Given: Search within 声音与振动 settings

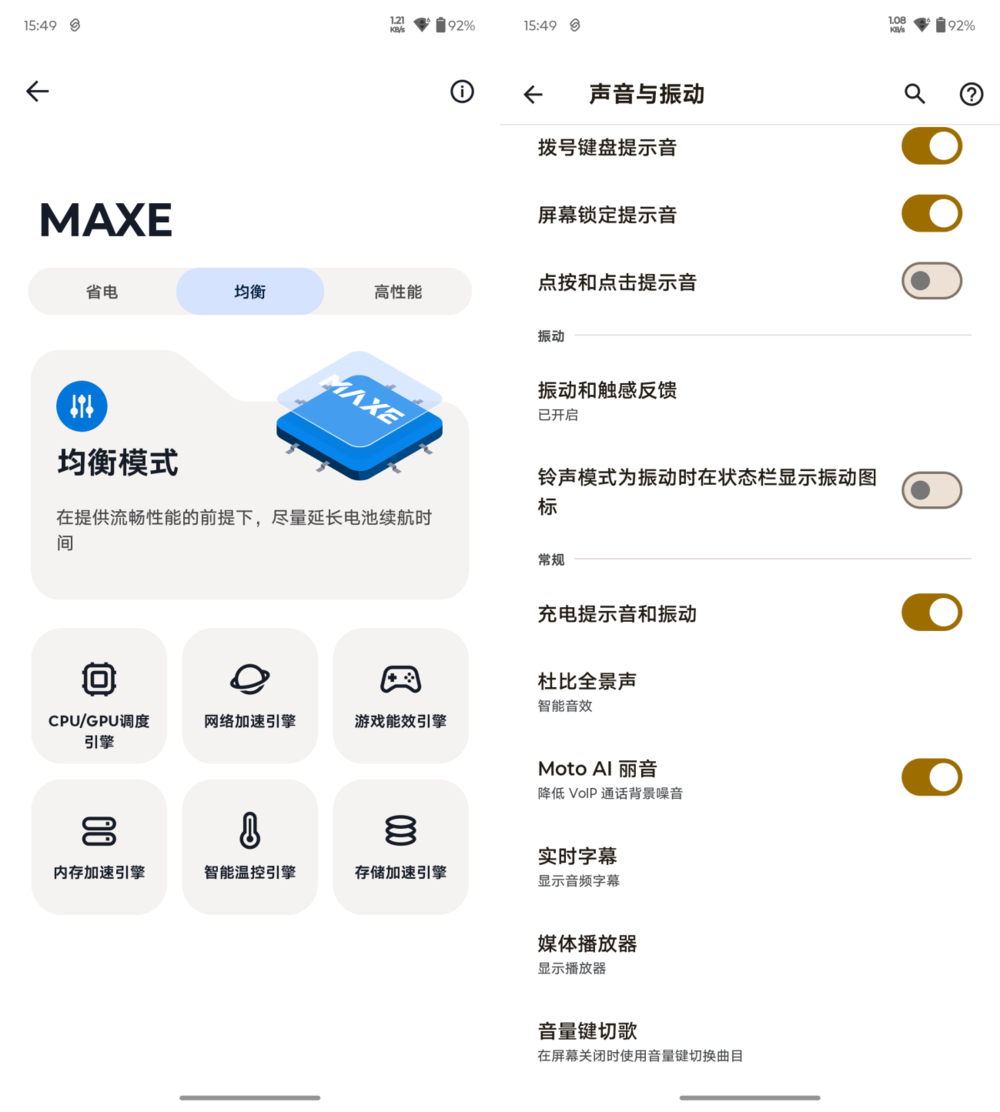Looking at the screenshot, I should point(914,94).
